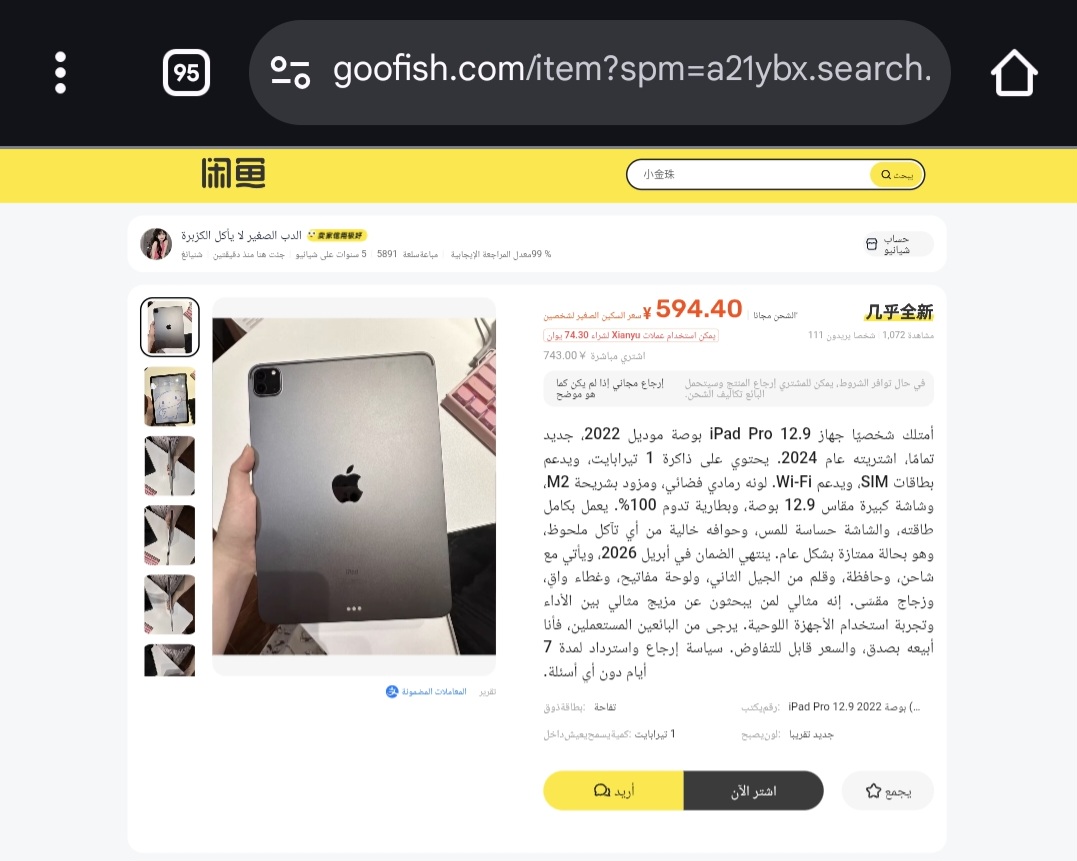Open the tab switcher showing 95 tabs

(186, 73)
